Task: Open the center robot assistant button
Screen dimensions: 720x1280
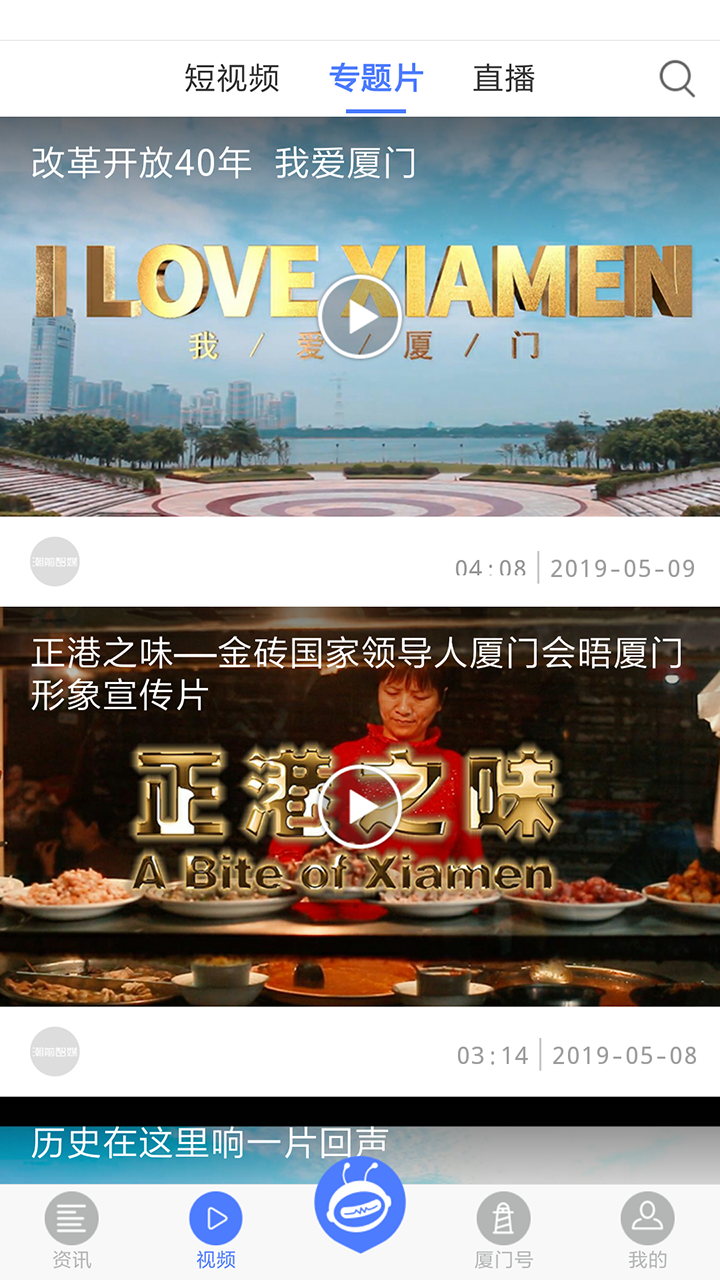Action: point(360,1205)
